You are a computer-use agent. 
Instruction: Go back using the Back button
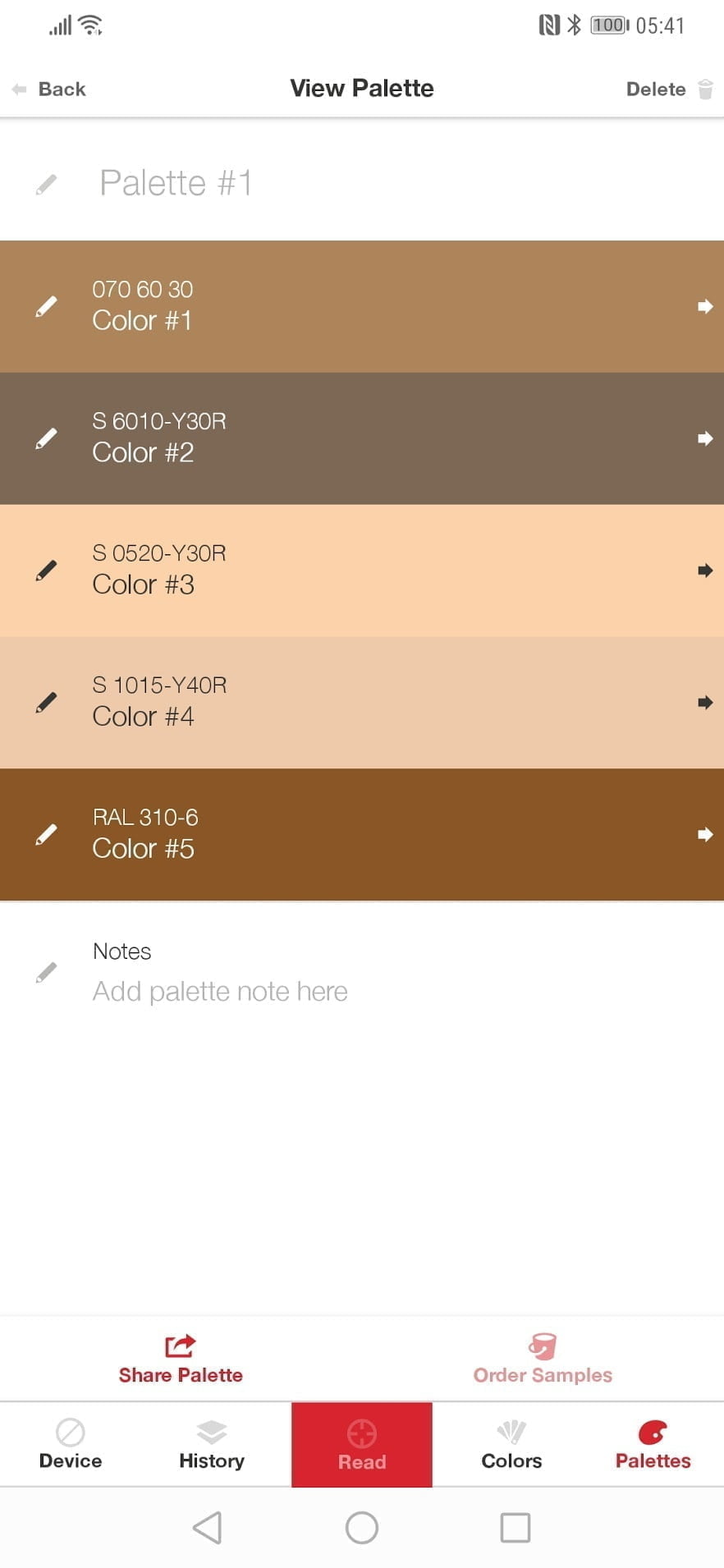(50, 89)
